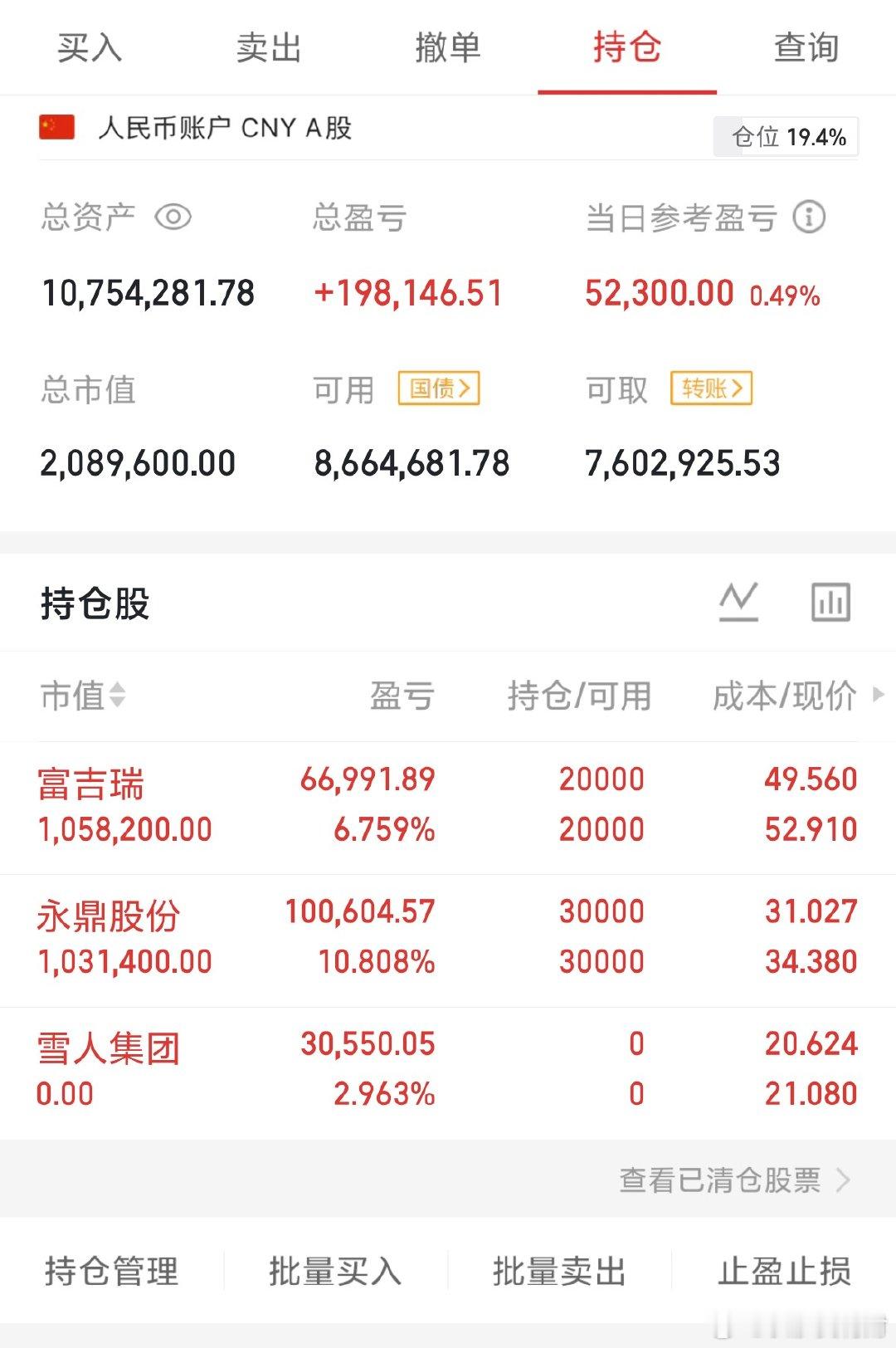
Task: Tap the 持仓管理 button
Action: [x=110, y=1270]
